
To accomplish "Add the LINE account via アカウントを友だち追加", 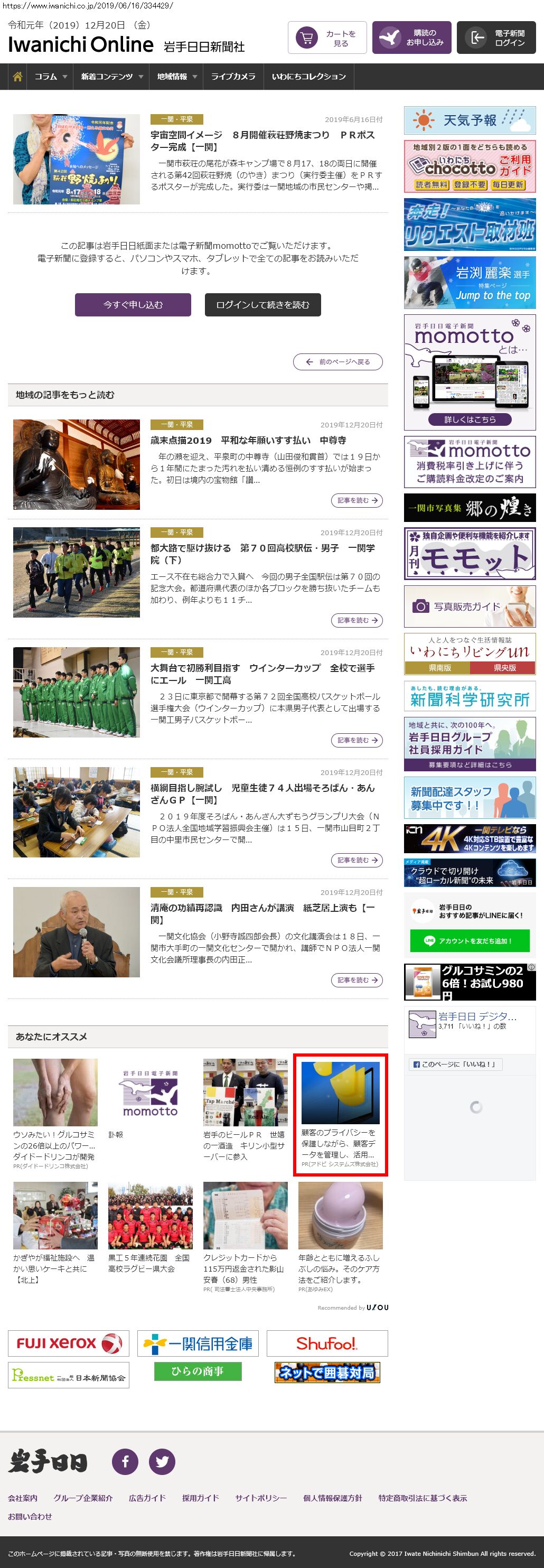I will click(x=469, y=940).
